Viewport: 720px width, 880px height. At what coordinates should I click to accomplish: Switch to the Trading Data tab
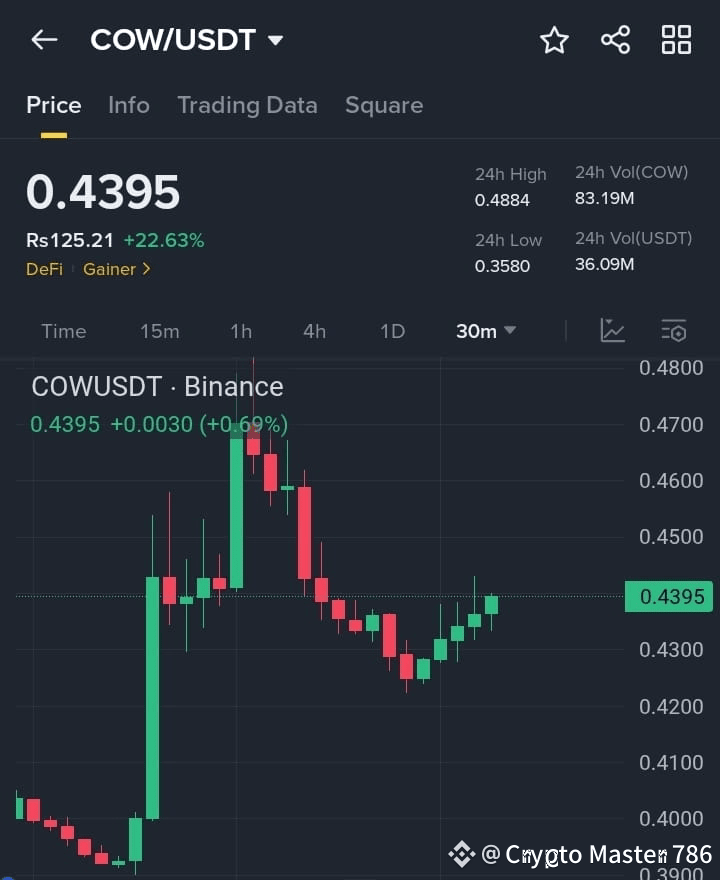(247, 105)
